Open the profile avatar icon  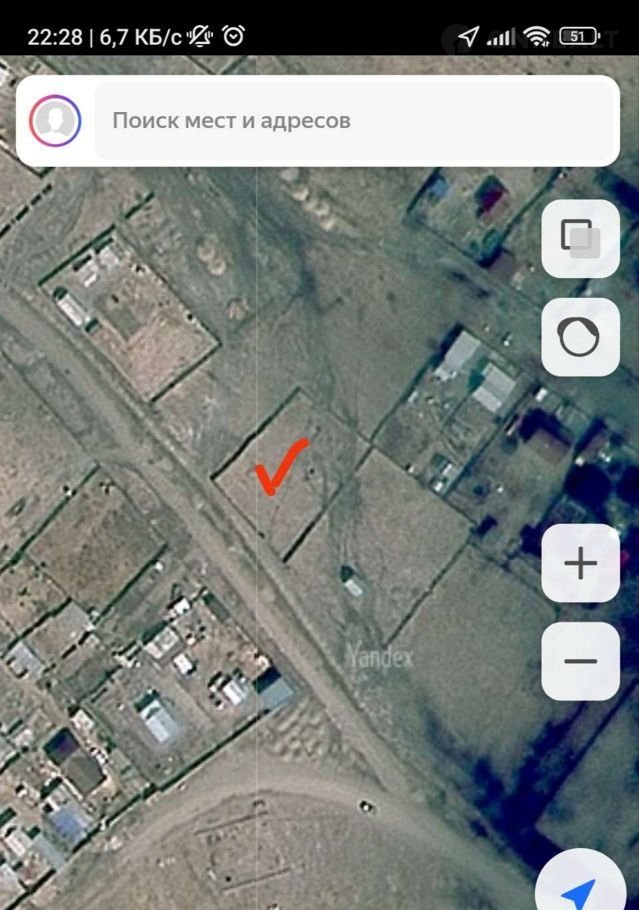pyautogui.click(x=56, y=121)
